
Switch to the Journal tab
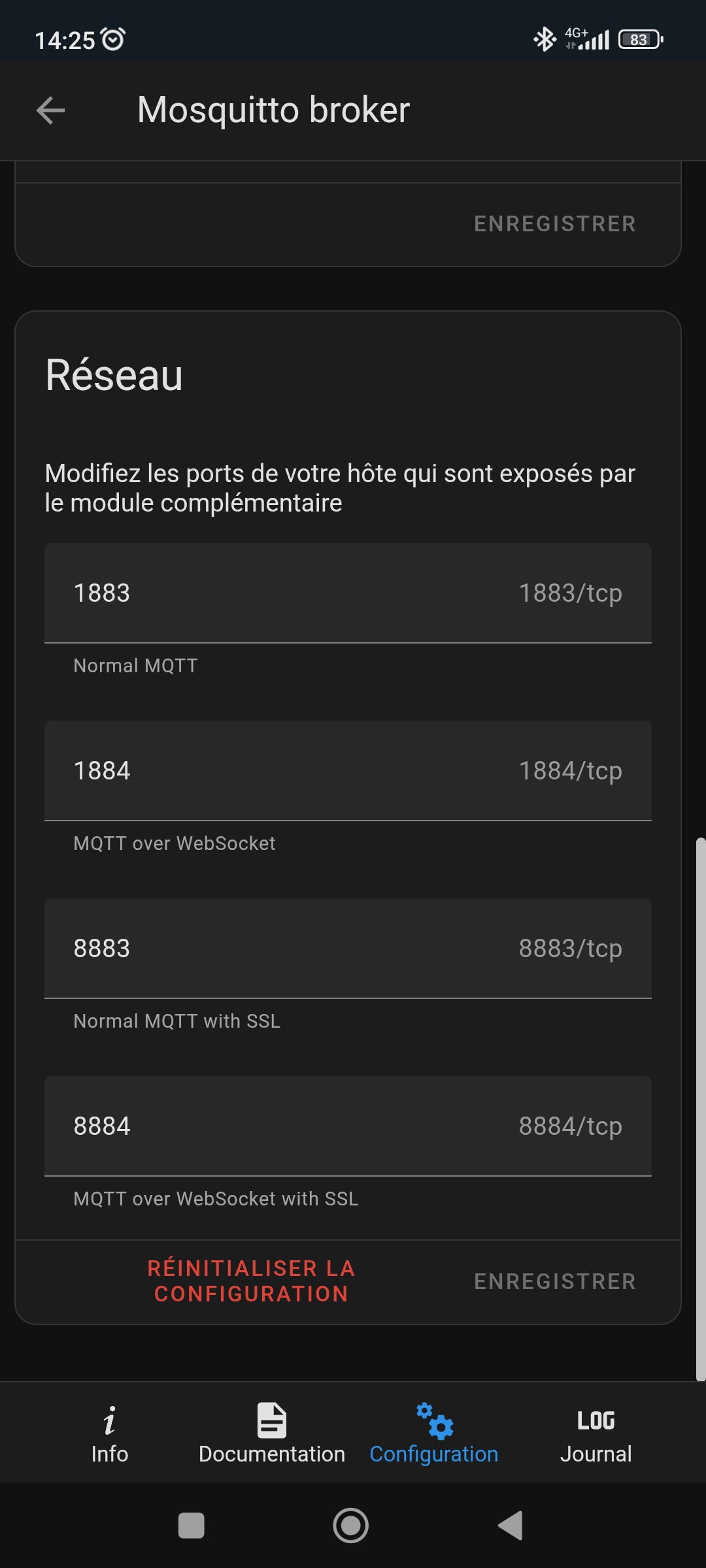click(596, 1434)
